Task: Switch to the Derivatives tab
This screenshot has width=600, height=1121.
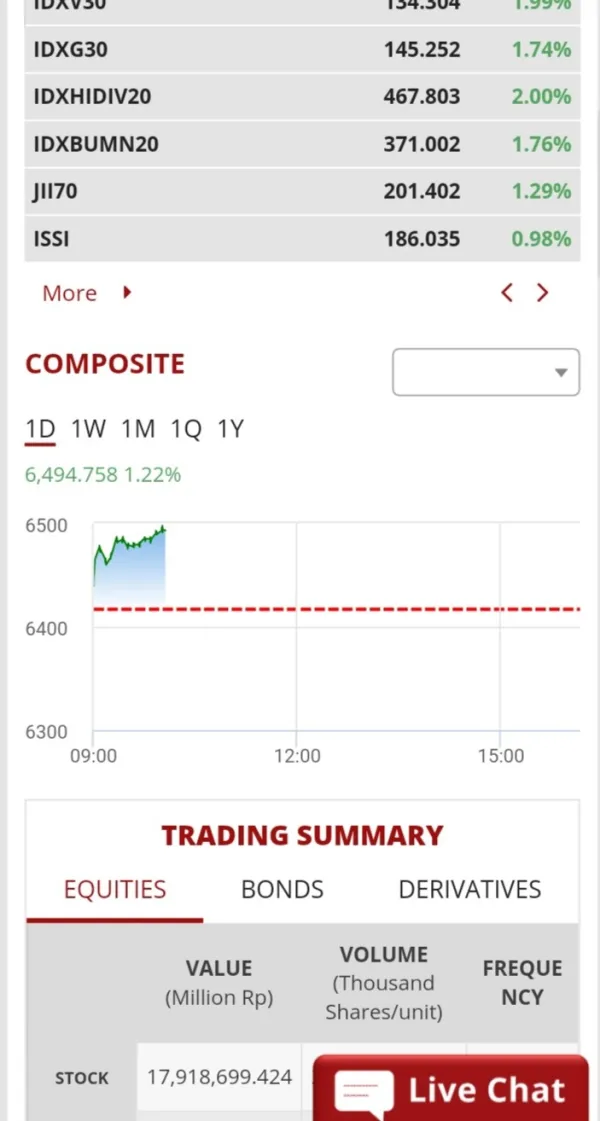Action: click(x=469, y=889)
